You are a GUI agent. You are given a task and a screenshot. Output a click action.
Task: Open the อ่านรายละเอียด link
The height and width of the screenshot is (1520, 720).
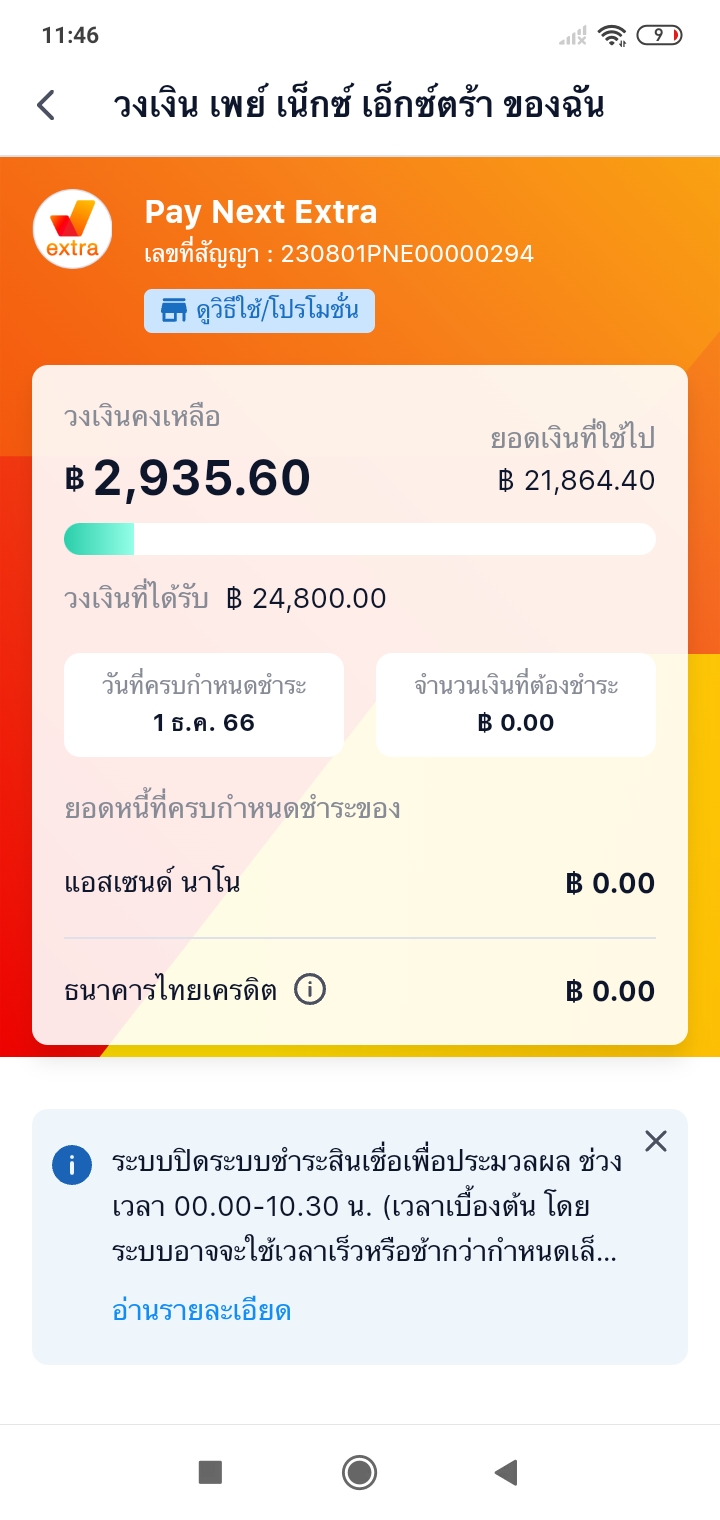[201, 1311]
